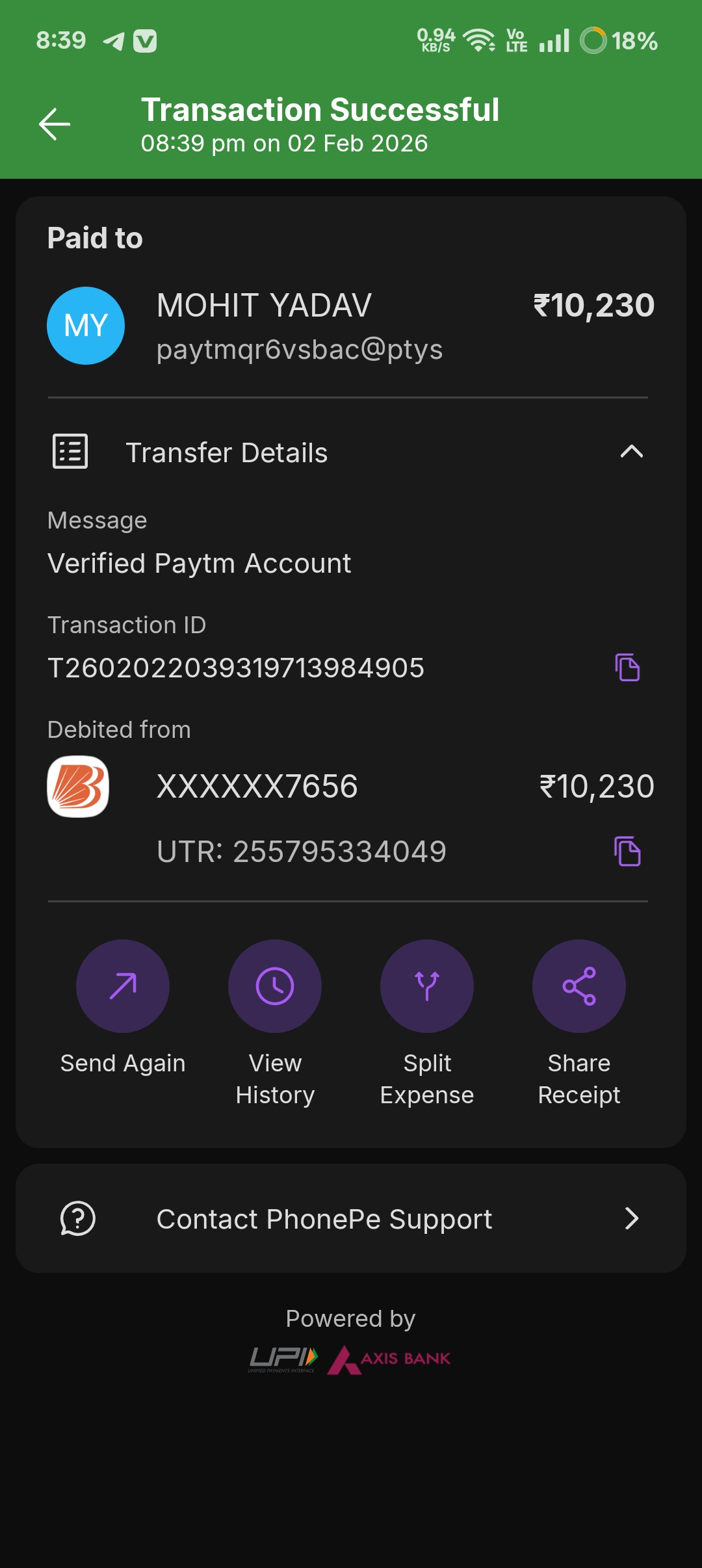The width and height of the screenshot is (702, 1568).
Task: Open View History
Action: tap(275, 986)
